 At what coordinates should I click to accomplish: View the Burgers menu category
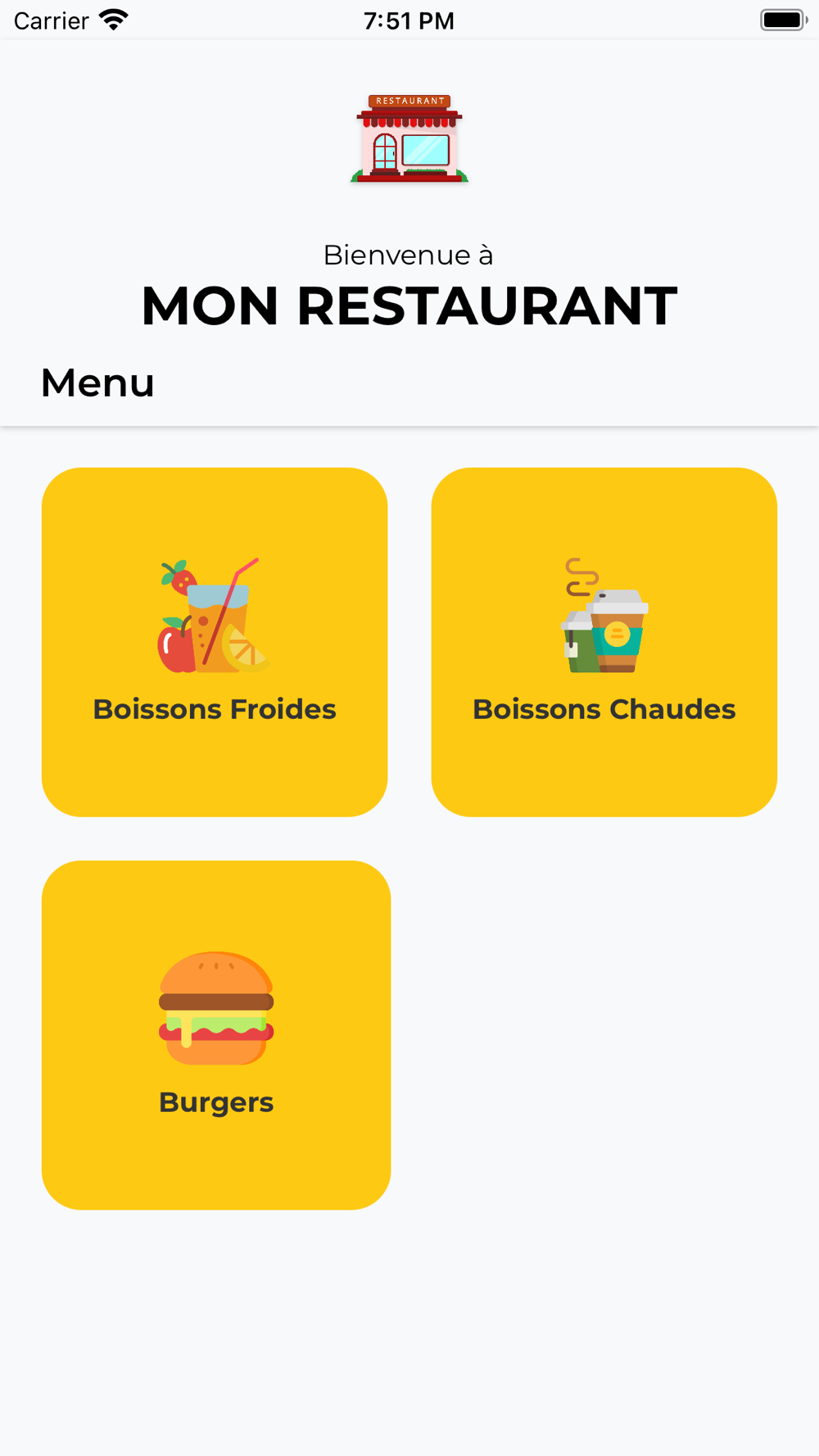click(216, 1034)
